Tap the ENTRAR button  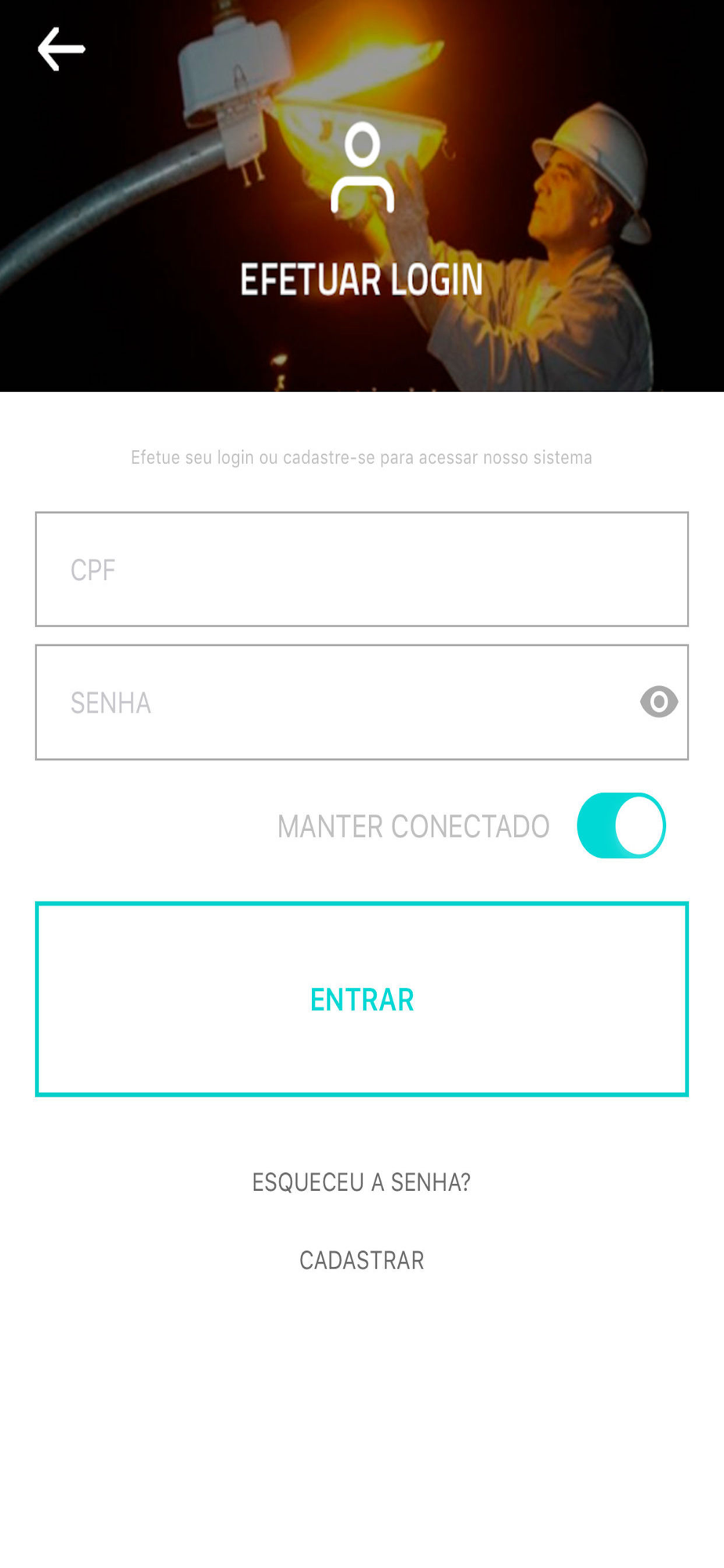point(362,999)
